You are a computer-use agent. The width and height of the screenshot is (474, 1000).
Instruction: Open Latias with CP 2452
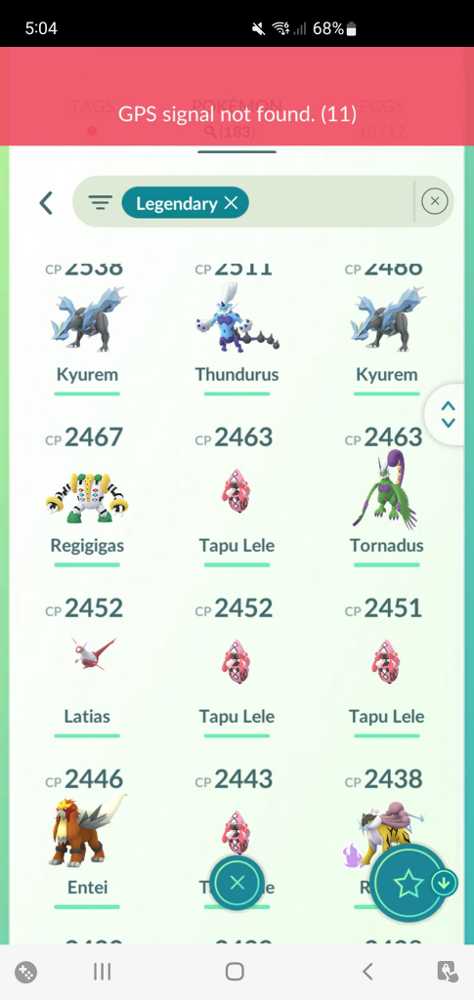pos(87,666)
